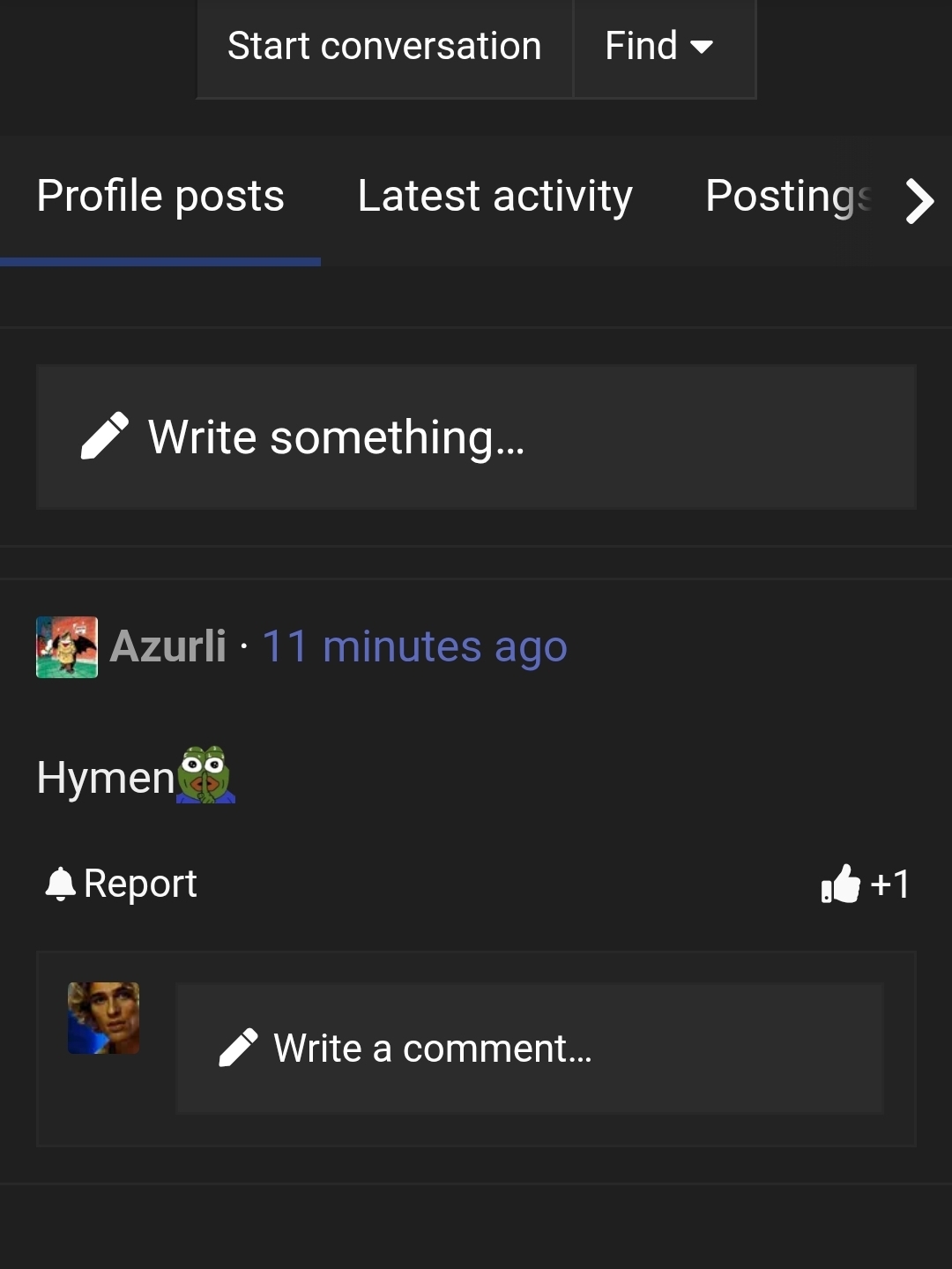This screenshot has height=1269, width=952.
Task: Click the thumbs-up like icon on Azurli's post
Action: tap(842, 885)
